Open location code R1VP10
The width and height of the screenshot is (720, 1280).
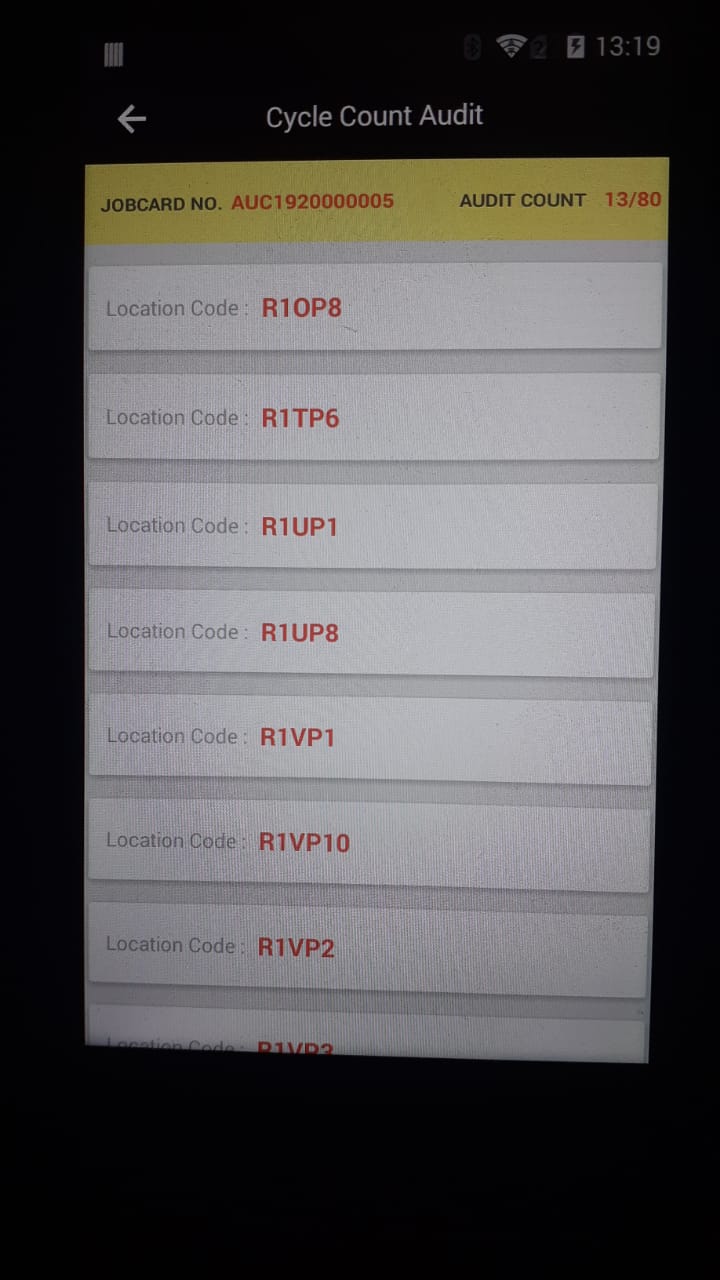pyautogui.click(x=370, y=842)
